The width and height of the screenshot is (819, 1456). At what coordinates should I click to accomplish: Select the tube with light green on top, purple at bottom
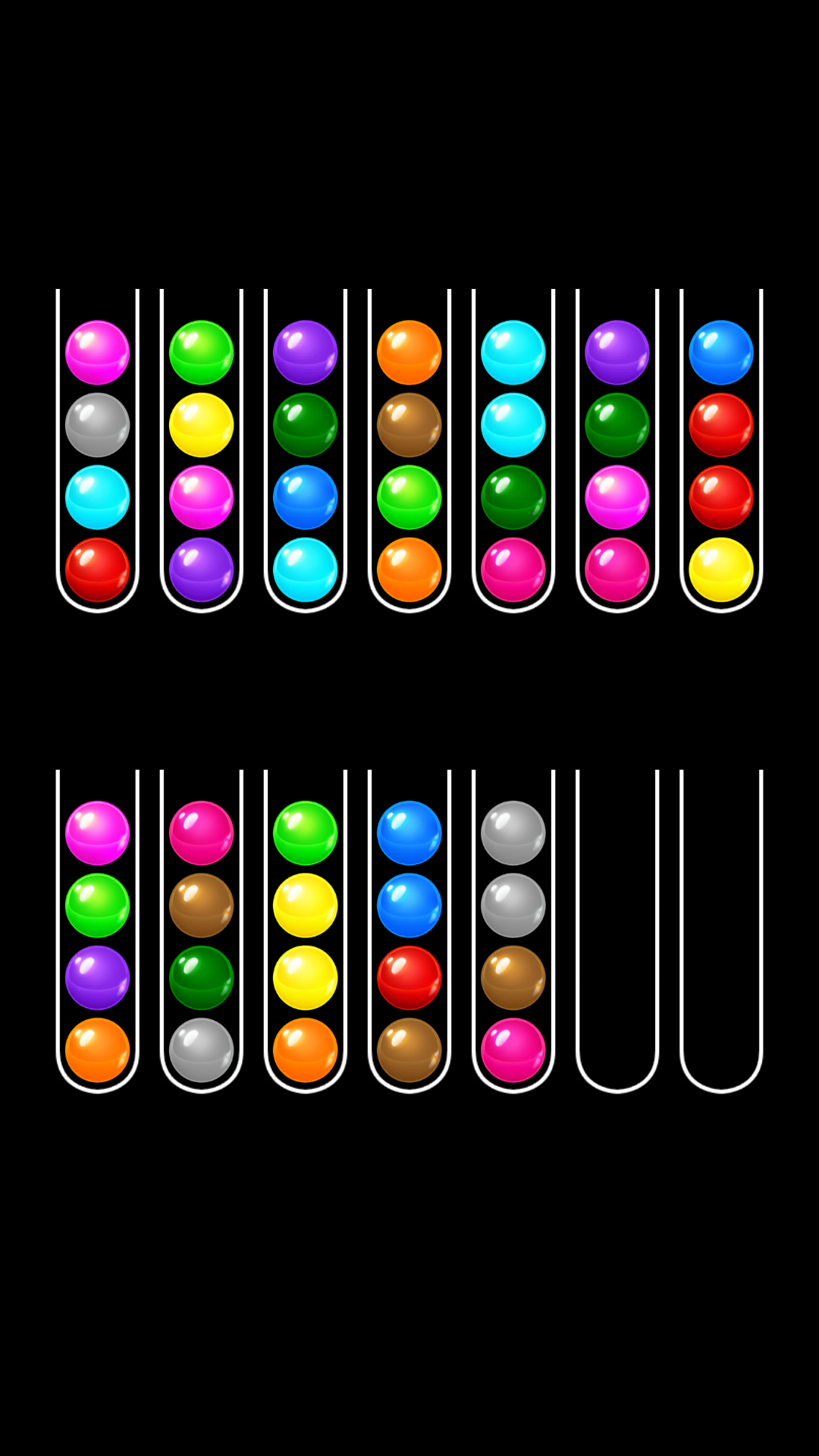(x=202, y=455)
